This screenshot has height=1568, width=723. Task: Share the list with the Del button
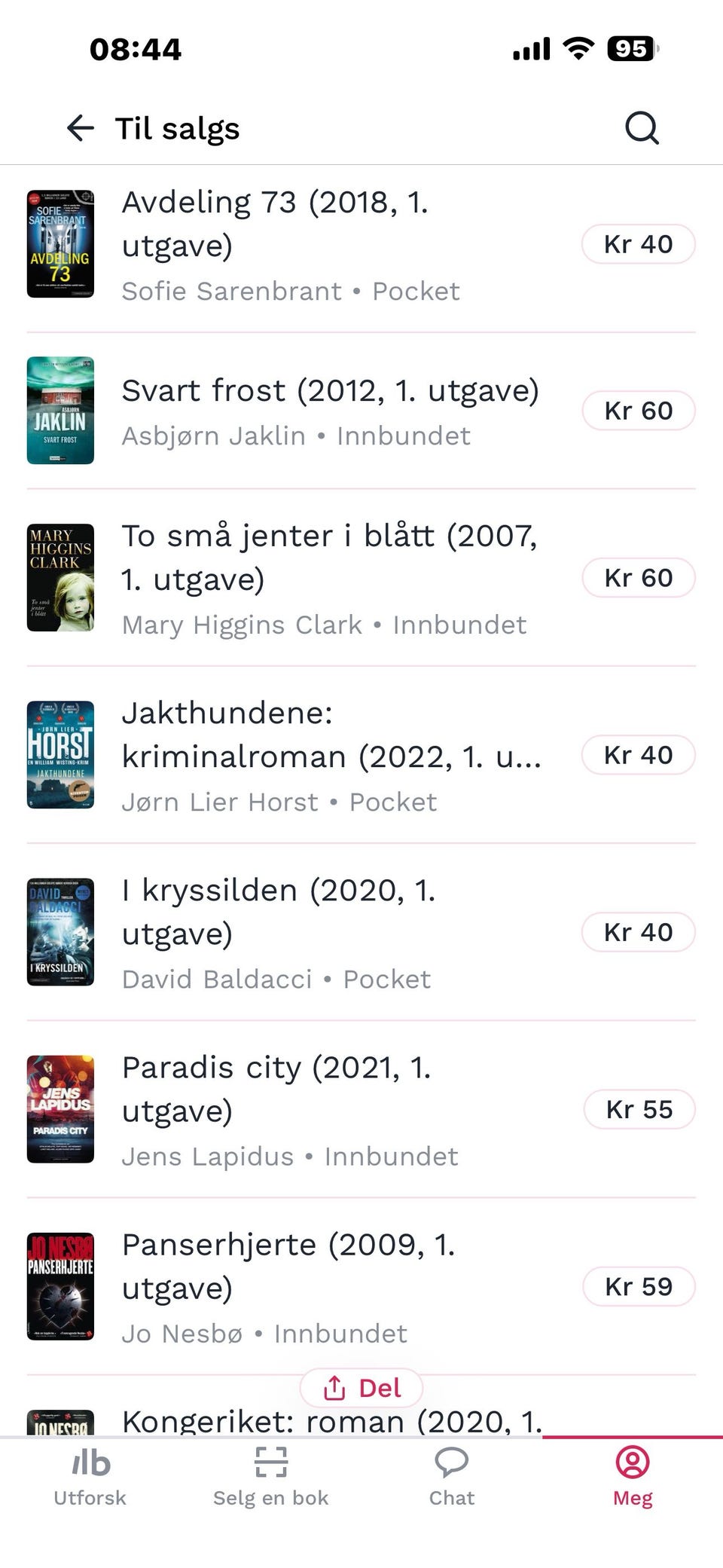point(361,1387)
